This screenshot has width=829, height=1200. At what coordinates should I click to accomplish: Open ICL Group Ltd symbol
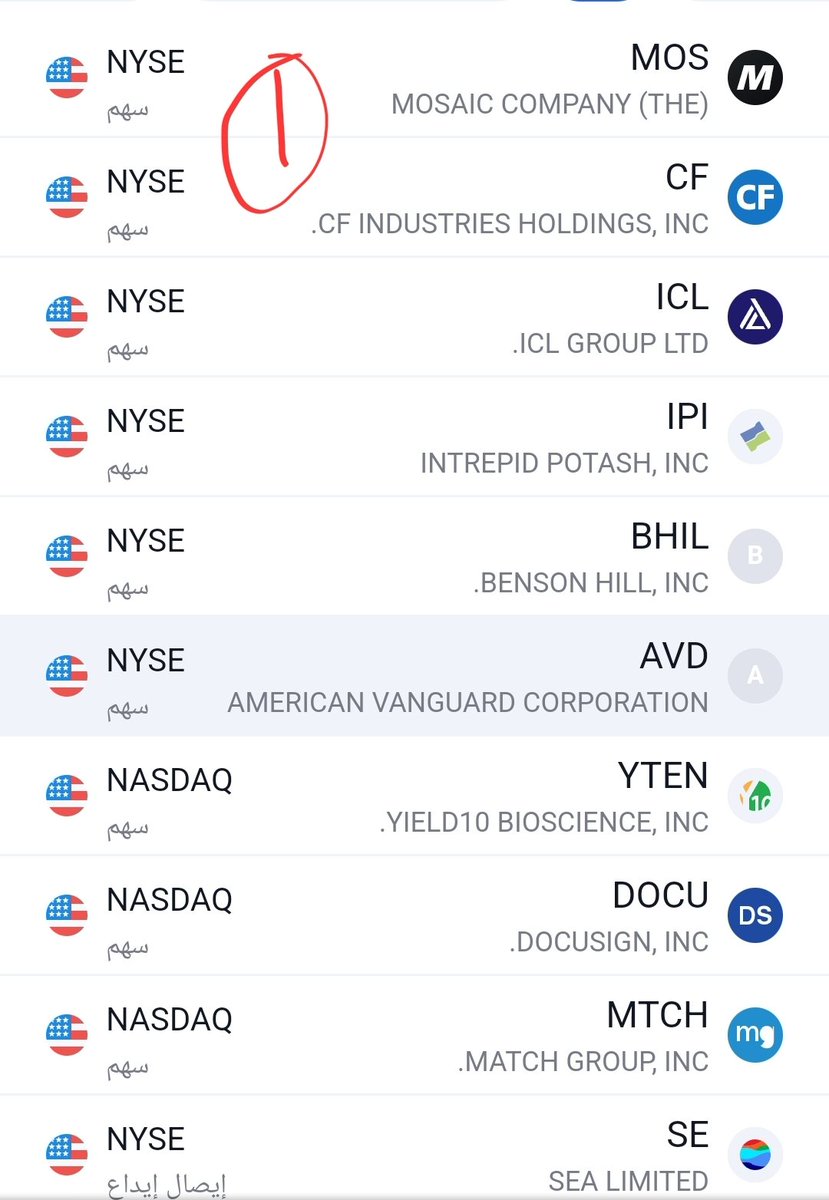[x=414, y=317]
